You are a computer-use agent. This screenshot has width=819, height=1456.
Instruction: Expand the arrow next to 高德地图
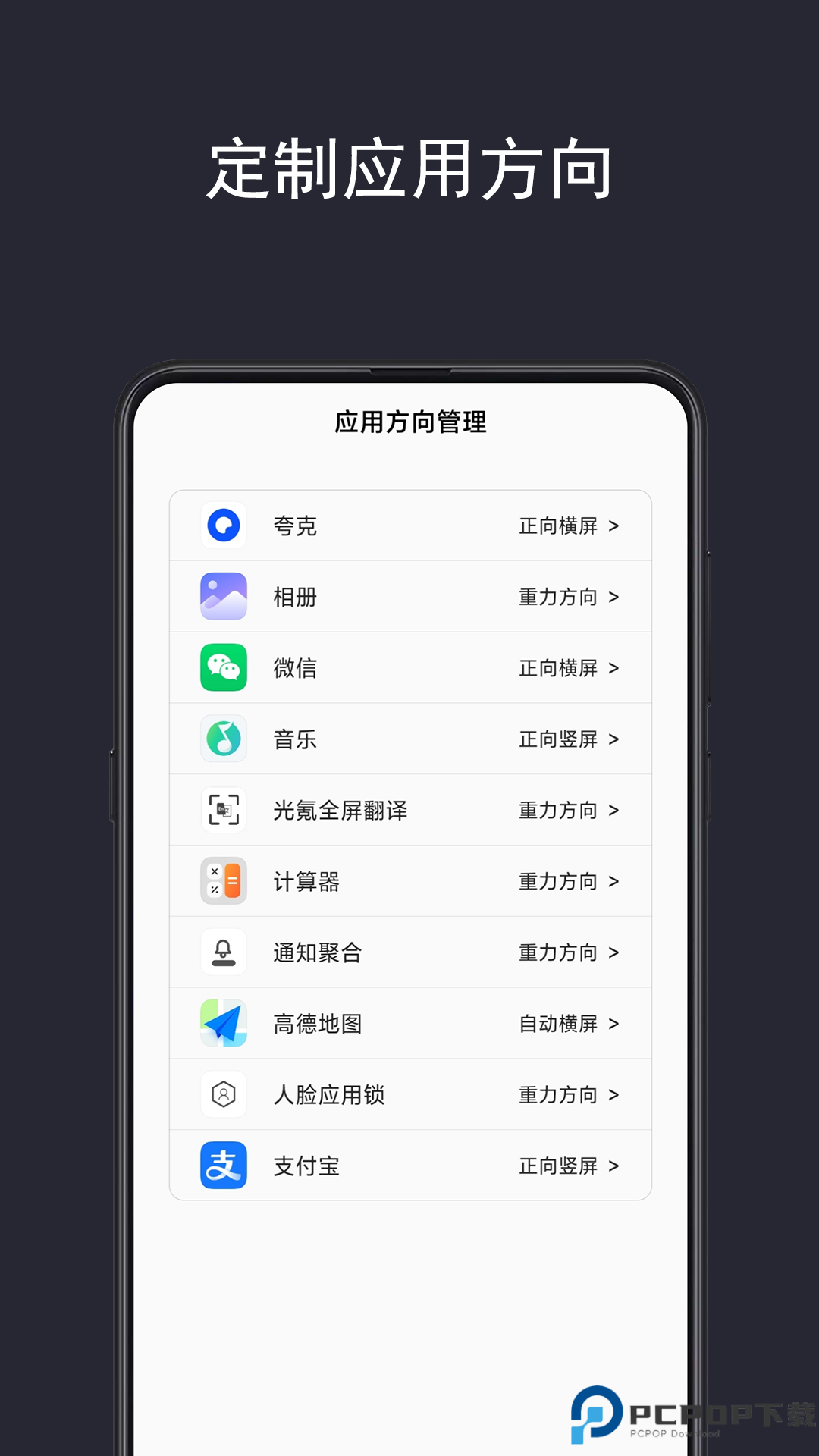pyautogui.click(x=617, y=1025)
